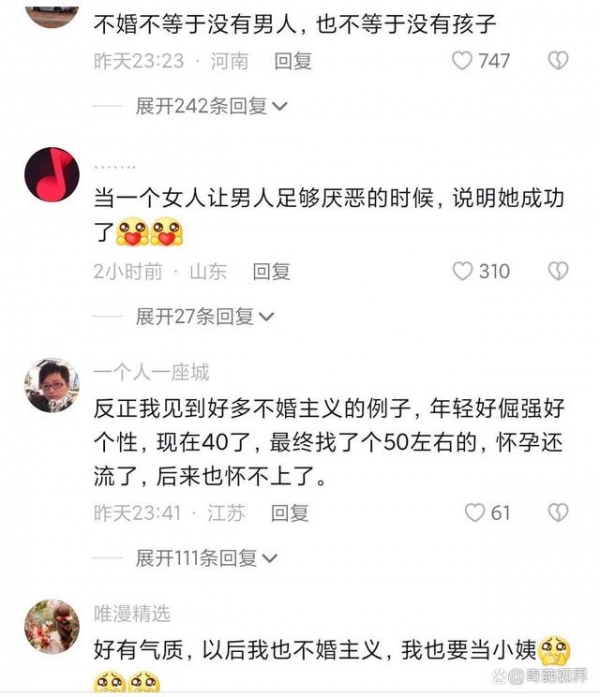600x697 pixels.
Task: Open the username 唯漫精选
Action: pos(132,613)
